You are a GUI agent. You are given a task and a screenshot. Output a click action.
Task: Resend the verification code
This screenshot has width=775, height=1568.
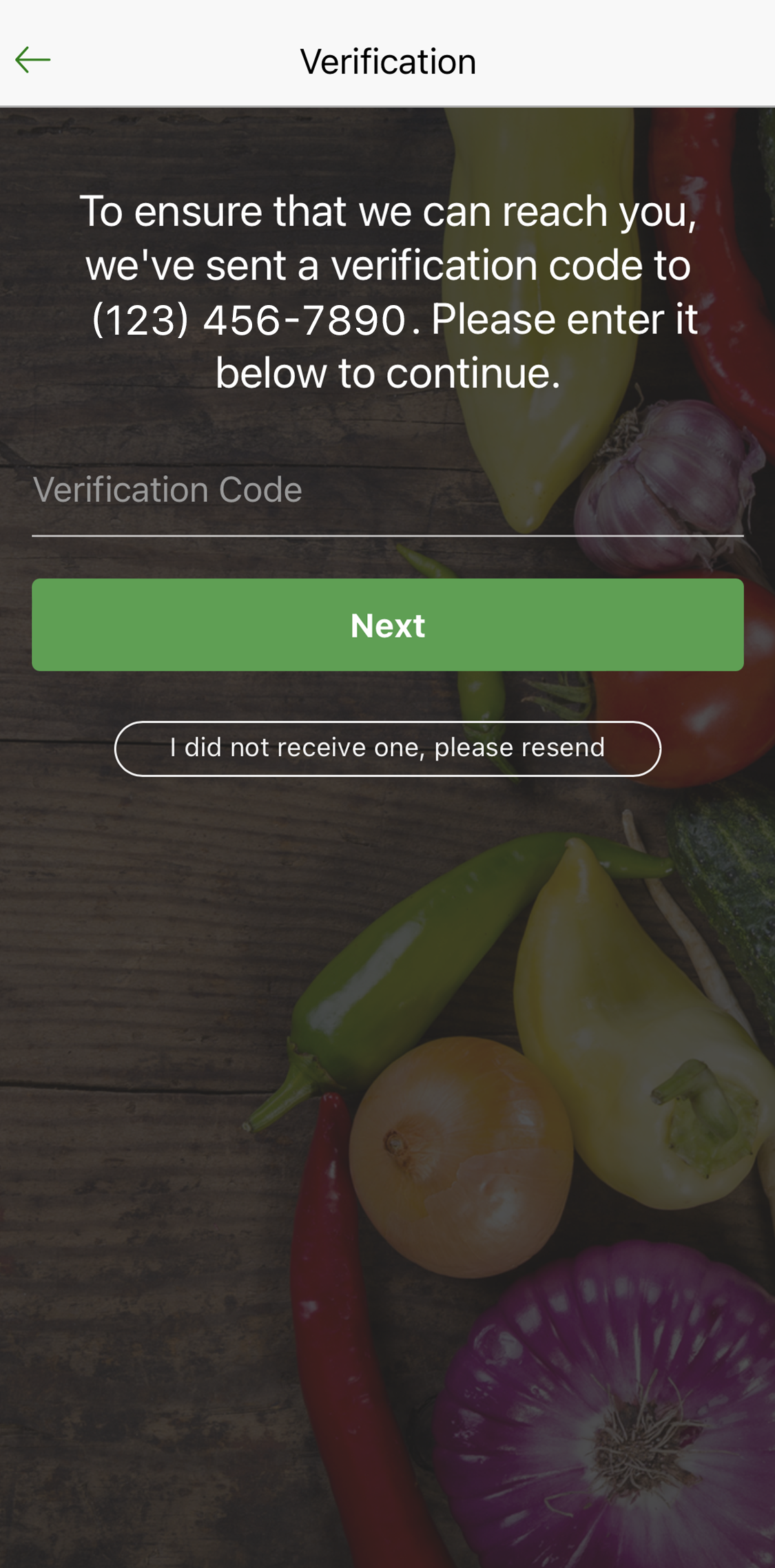(387, 748)
